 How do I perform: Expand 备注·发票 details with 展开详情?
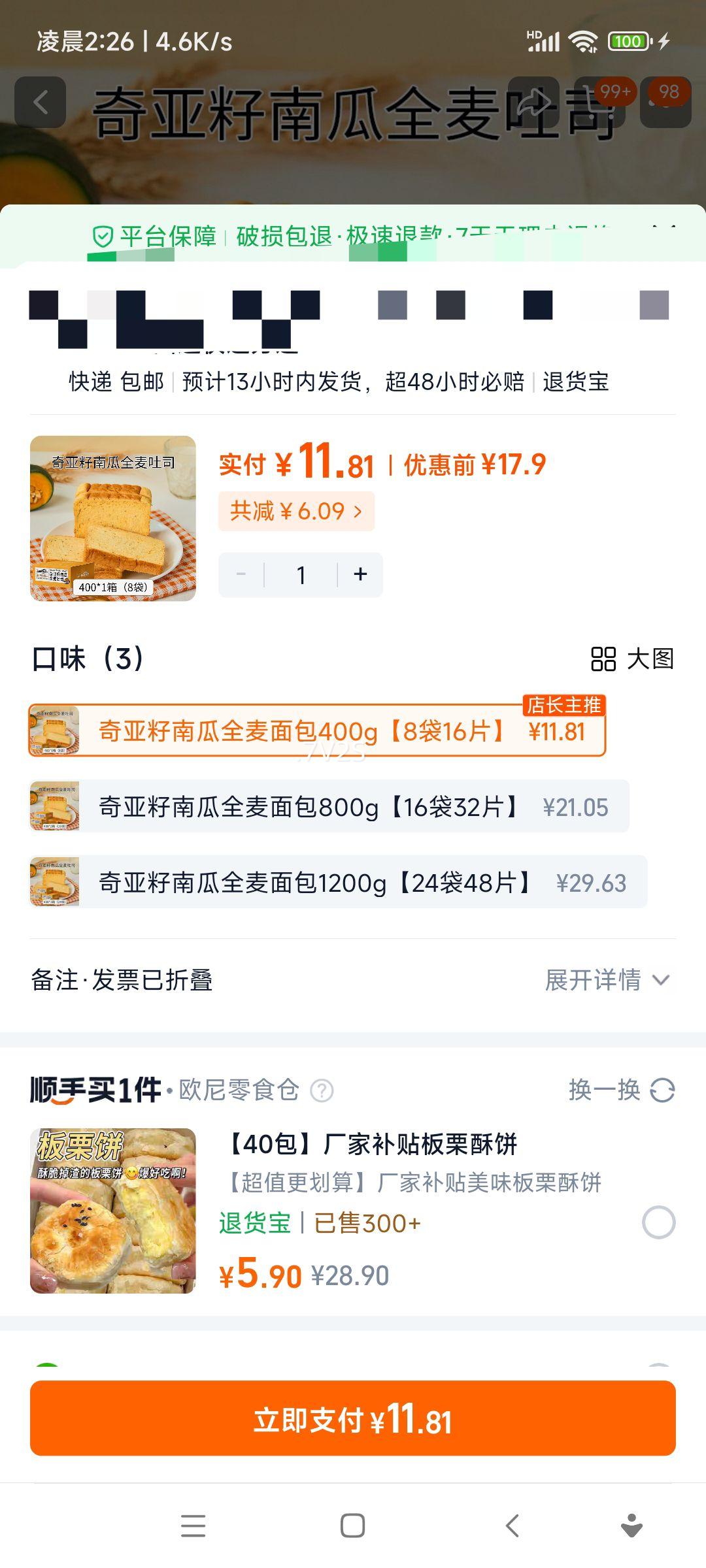607,980
